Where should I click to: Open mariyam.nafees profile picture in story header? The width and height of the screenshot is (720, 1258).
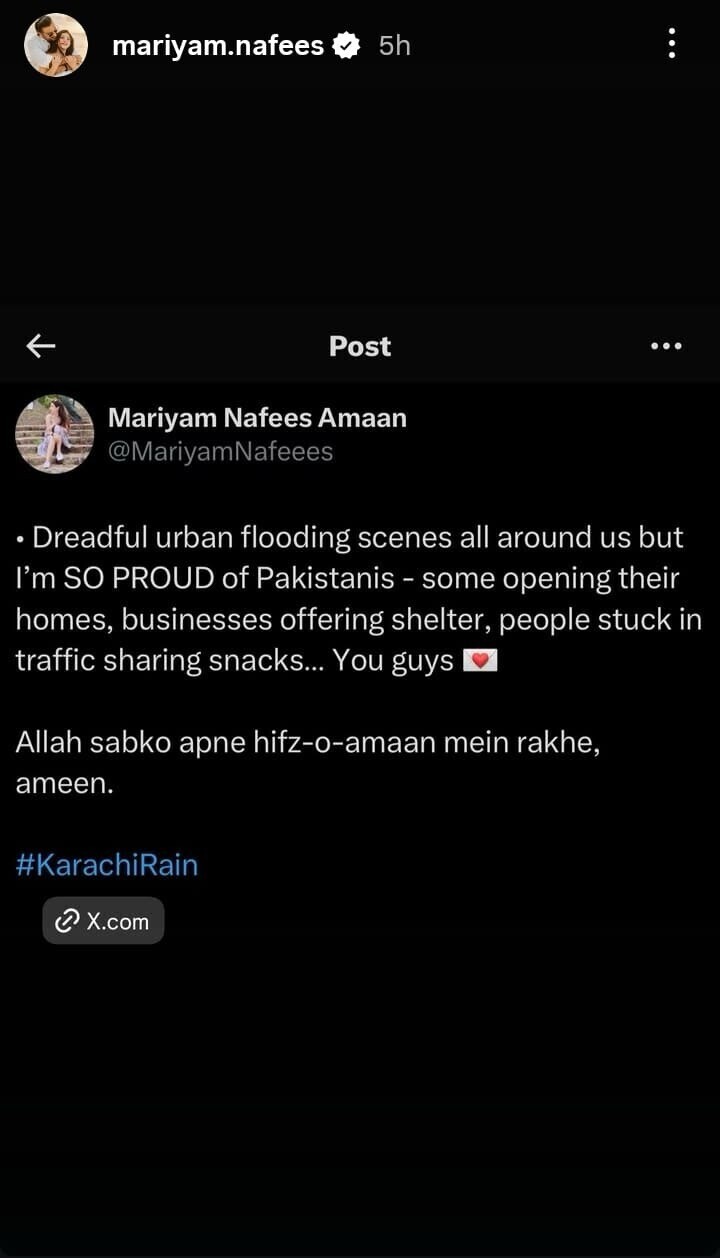[55, 45]
